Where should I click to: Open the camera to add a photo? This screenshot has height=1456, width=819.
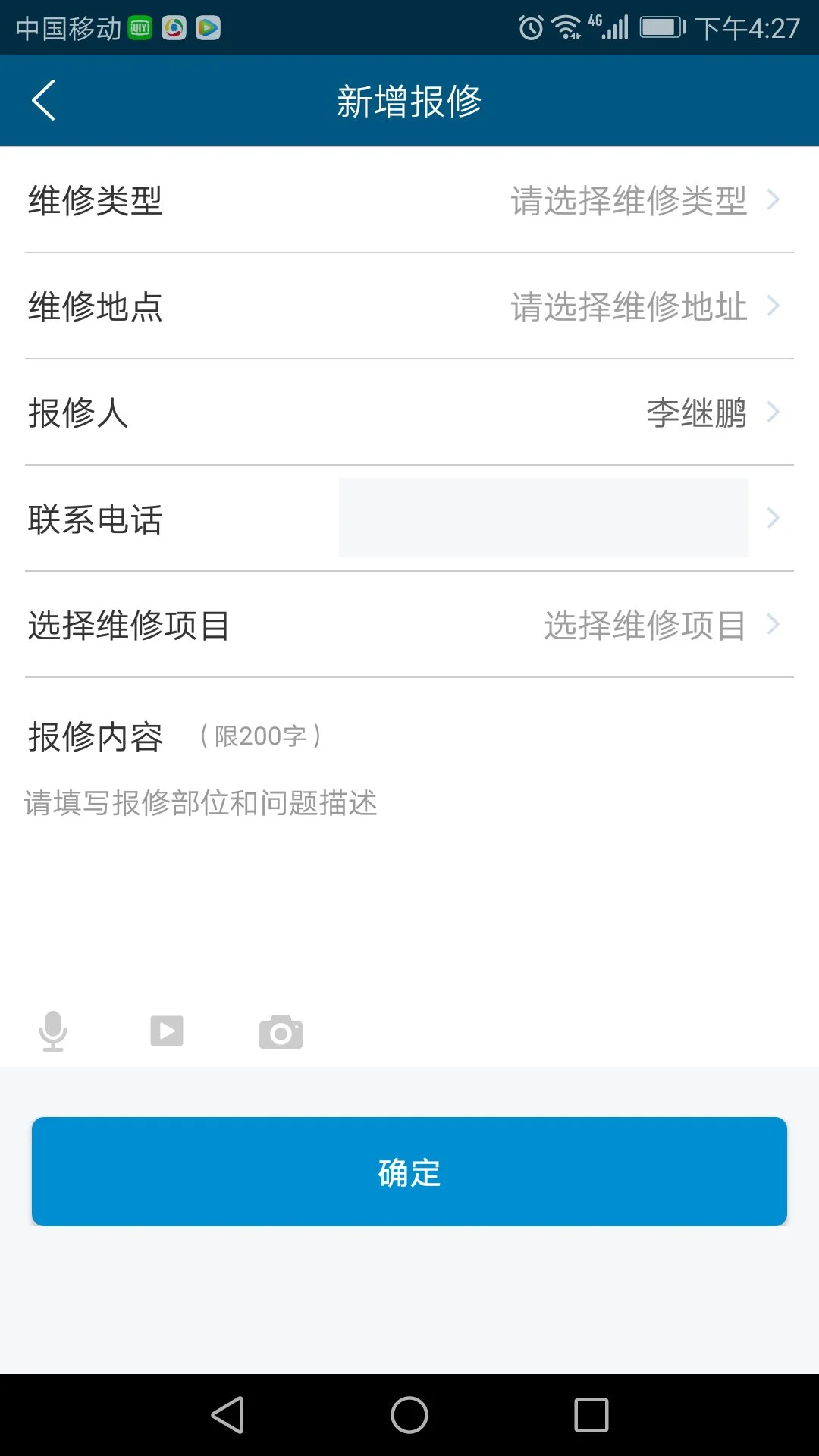click(x=281, y=1030)
